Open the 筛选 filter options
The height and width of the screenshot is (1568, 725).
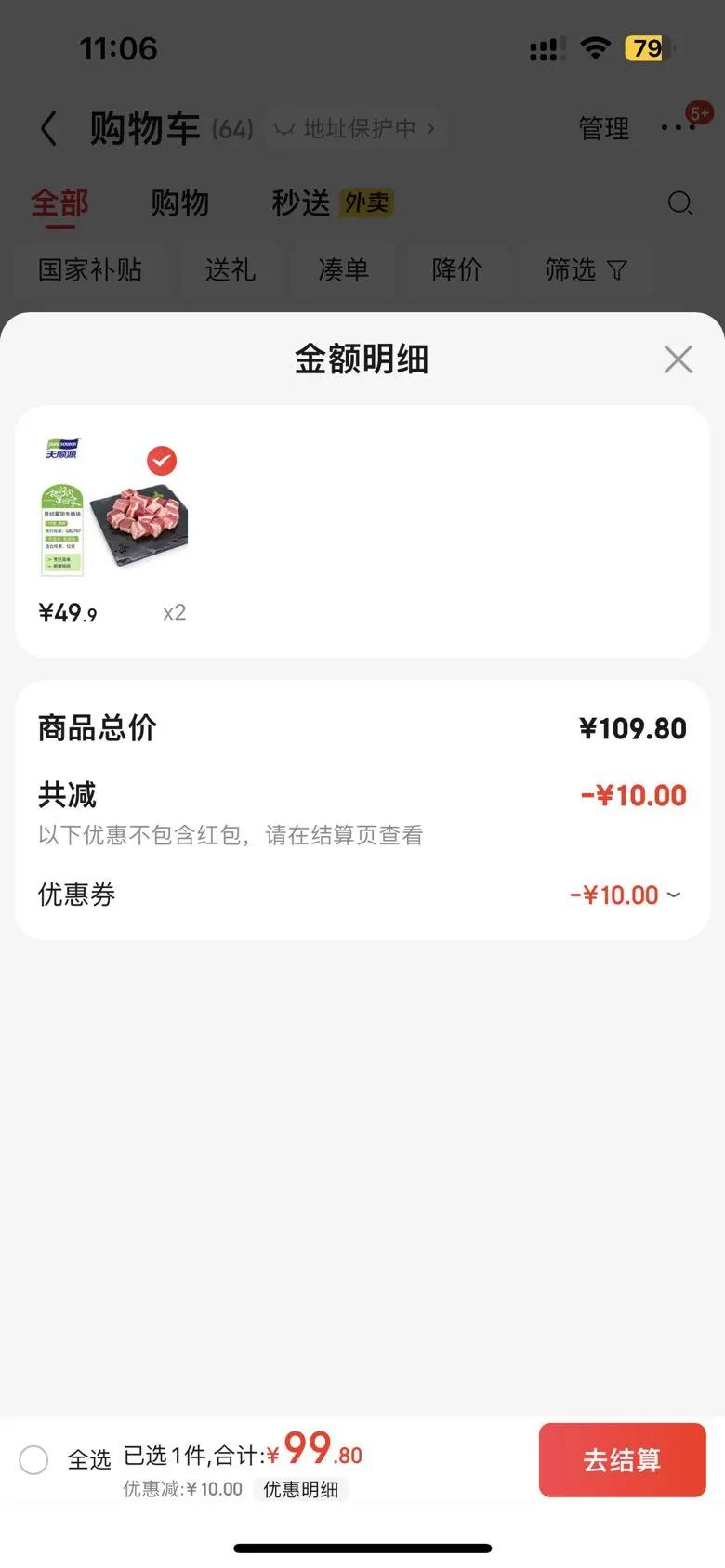coord(586,270)
